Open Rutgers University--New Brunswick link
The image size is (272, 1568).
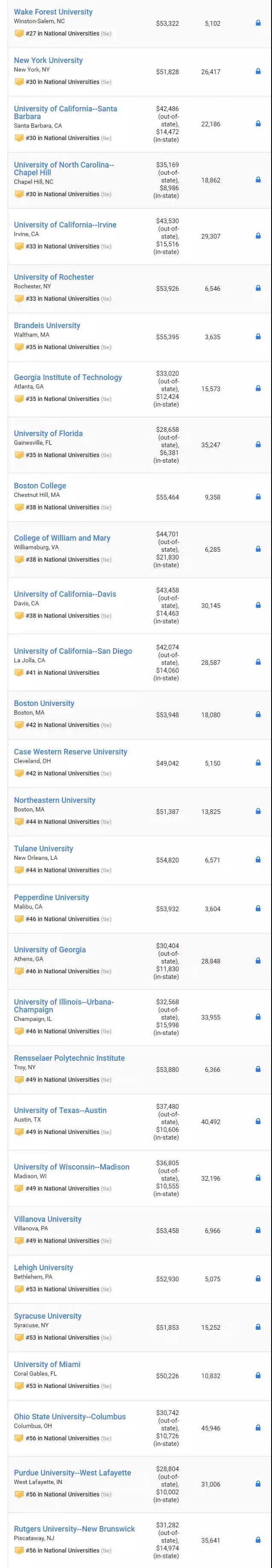pyautogui.click(x=75, y=1529)
